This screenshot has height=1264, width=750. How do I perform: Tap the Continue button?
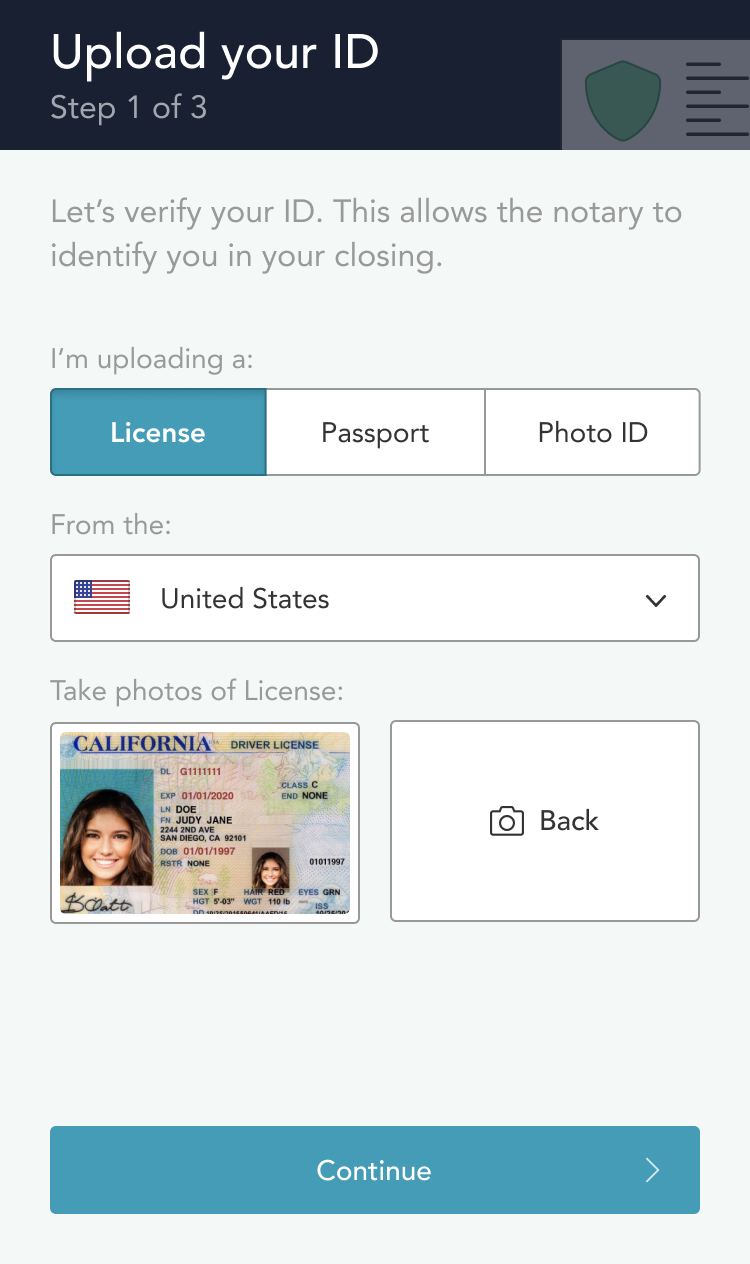tap(375, 1170)
